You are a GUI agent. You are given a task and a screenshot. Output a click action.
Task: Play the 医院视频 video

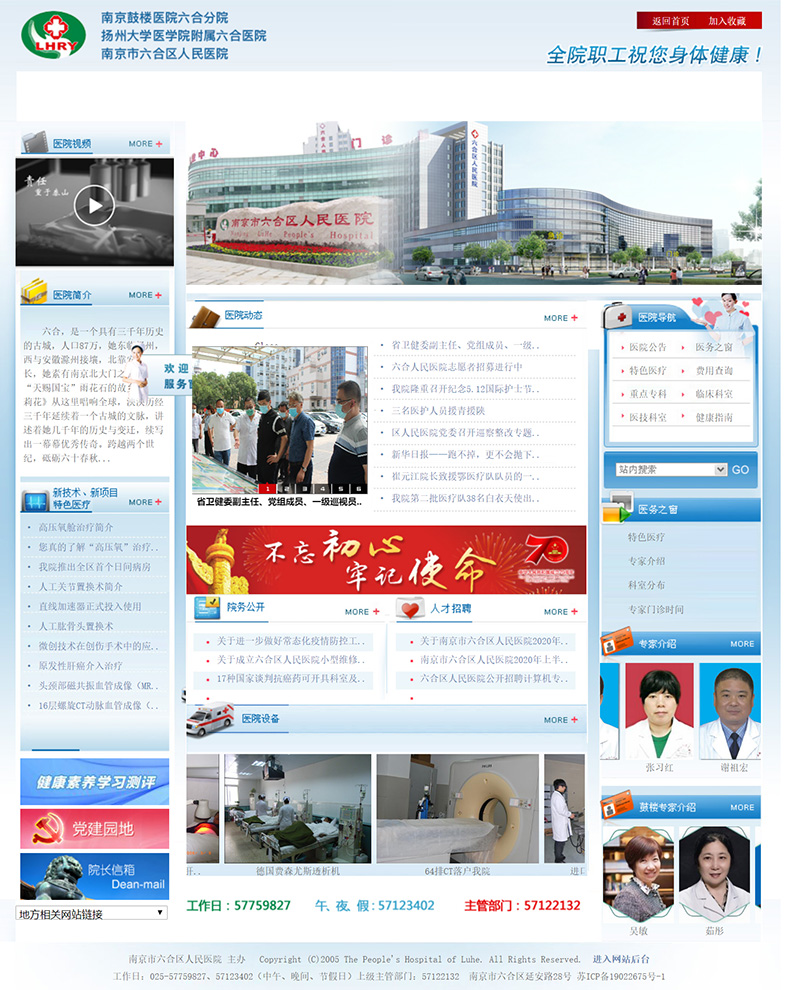pos(94,206)
